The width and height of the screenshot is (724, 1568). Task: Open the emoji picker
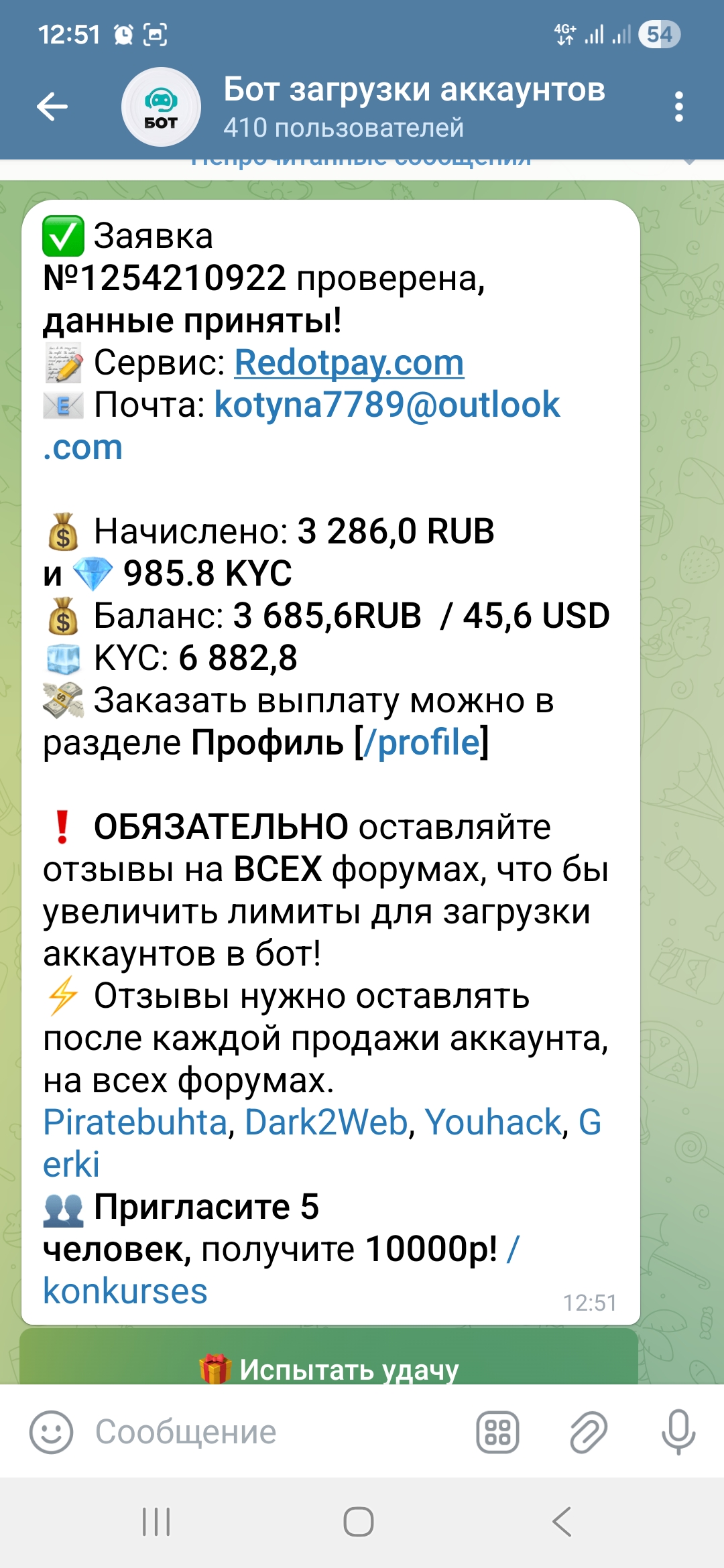coord(51,1432)
